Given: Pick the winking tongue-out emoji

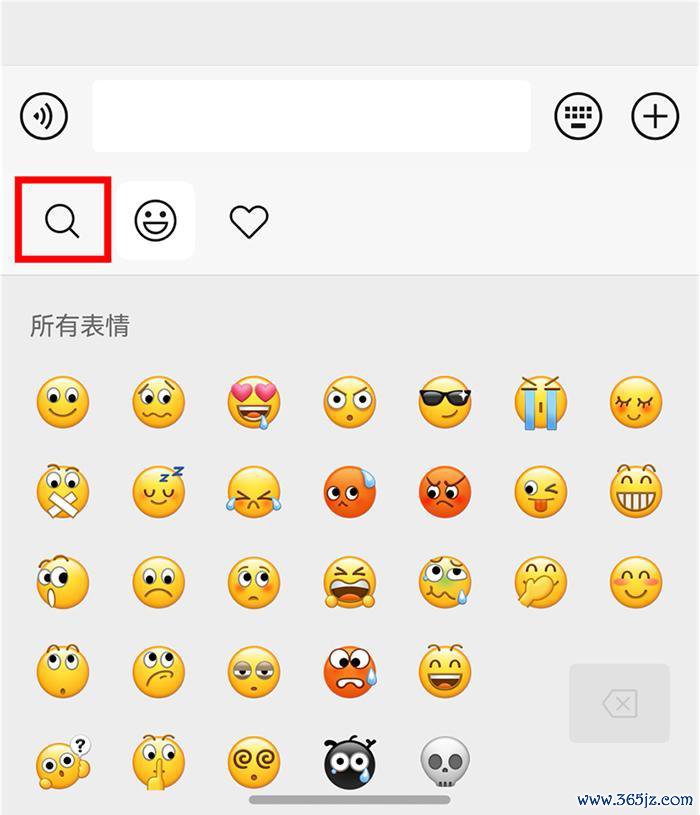Looking at the screenshot, I should pyautogui.click(x=541, y=491).
